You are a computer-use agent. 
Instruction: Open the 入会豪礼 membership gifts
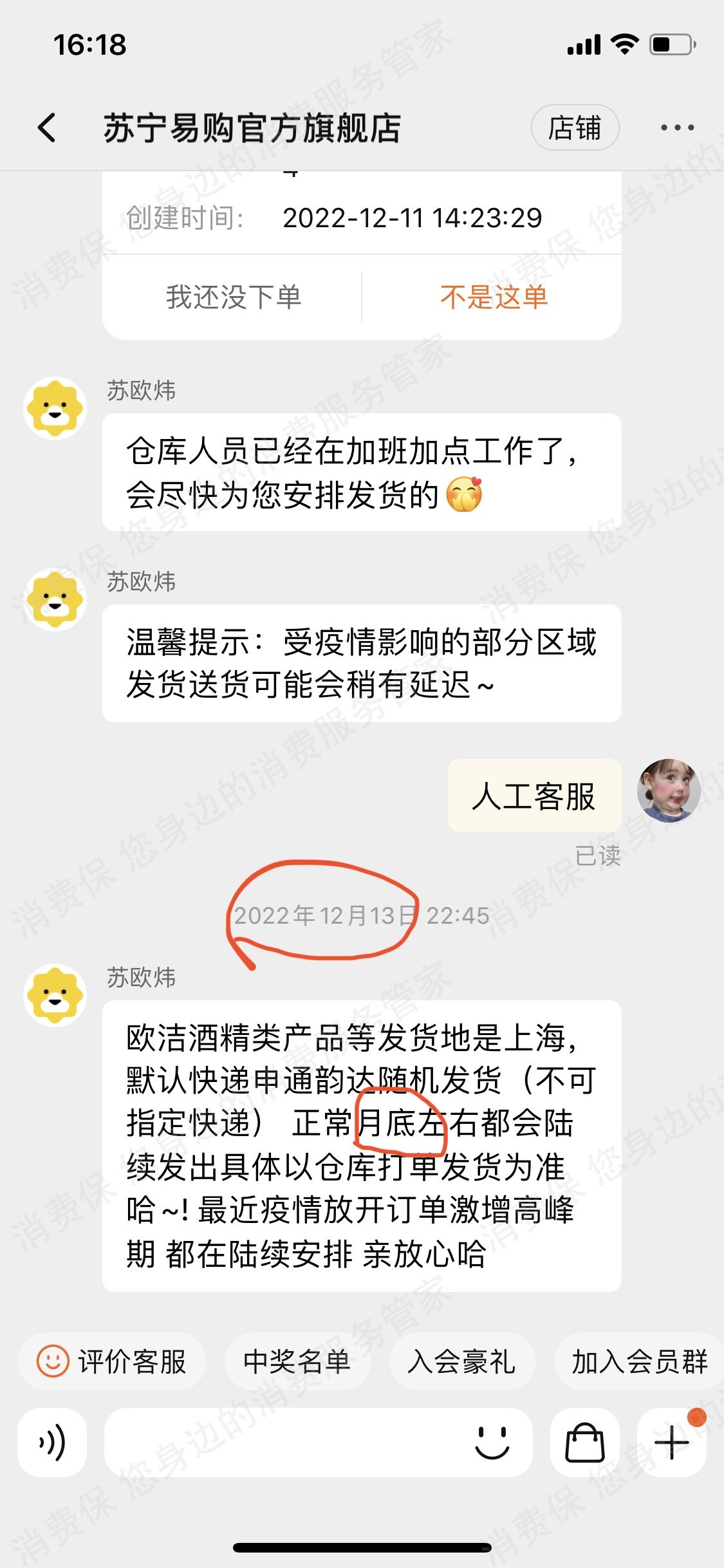point(461,1361)
